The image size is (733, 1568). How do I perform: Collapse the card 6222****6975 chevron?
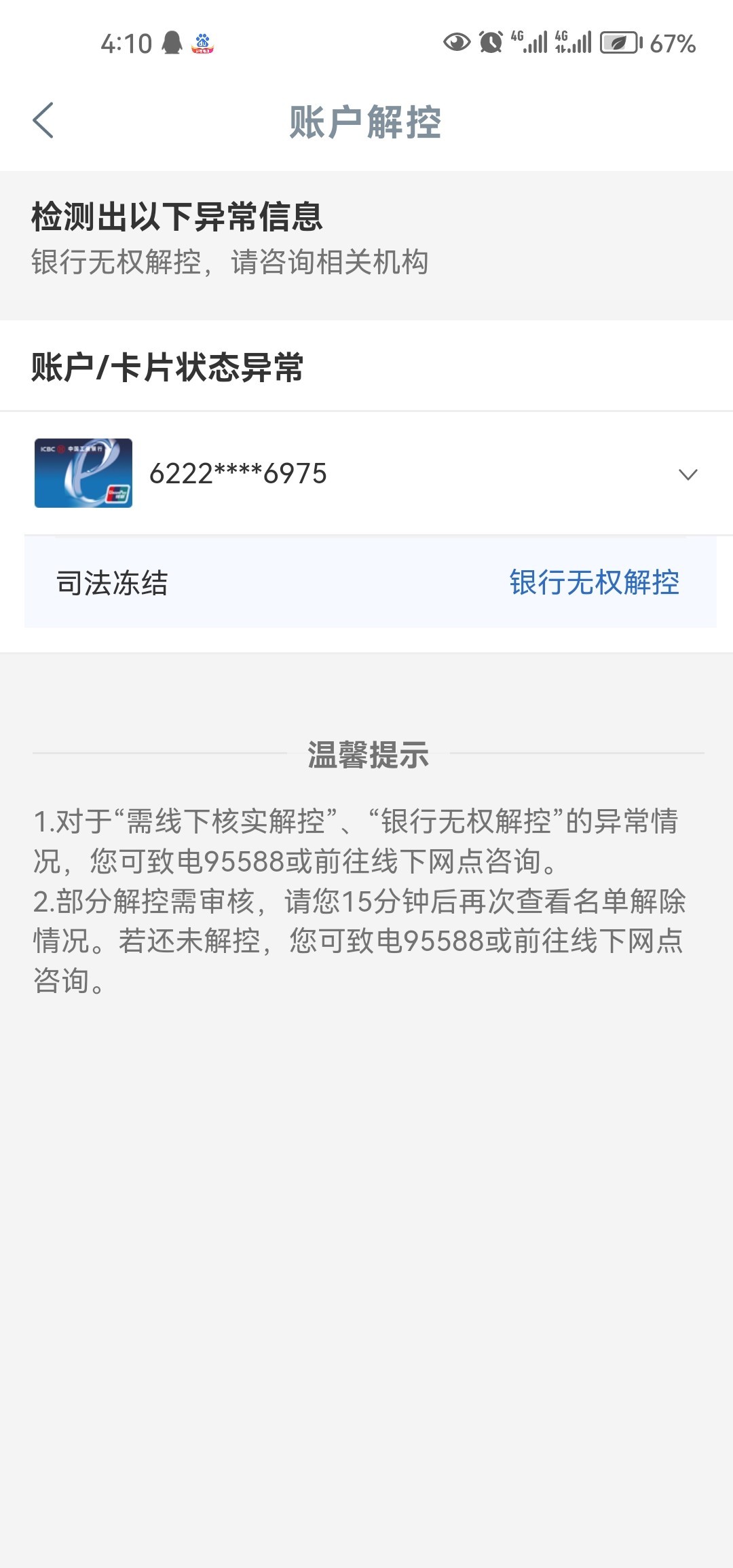[688, 474]
